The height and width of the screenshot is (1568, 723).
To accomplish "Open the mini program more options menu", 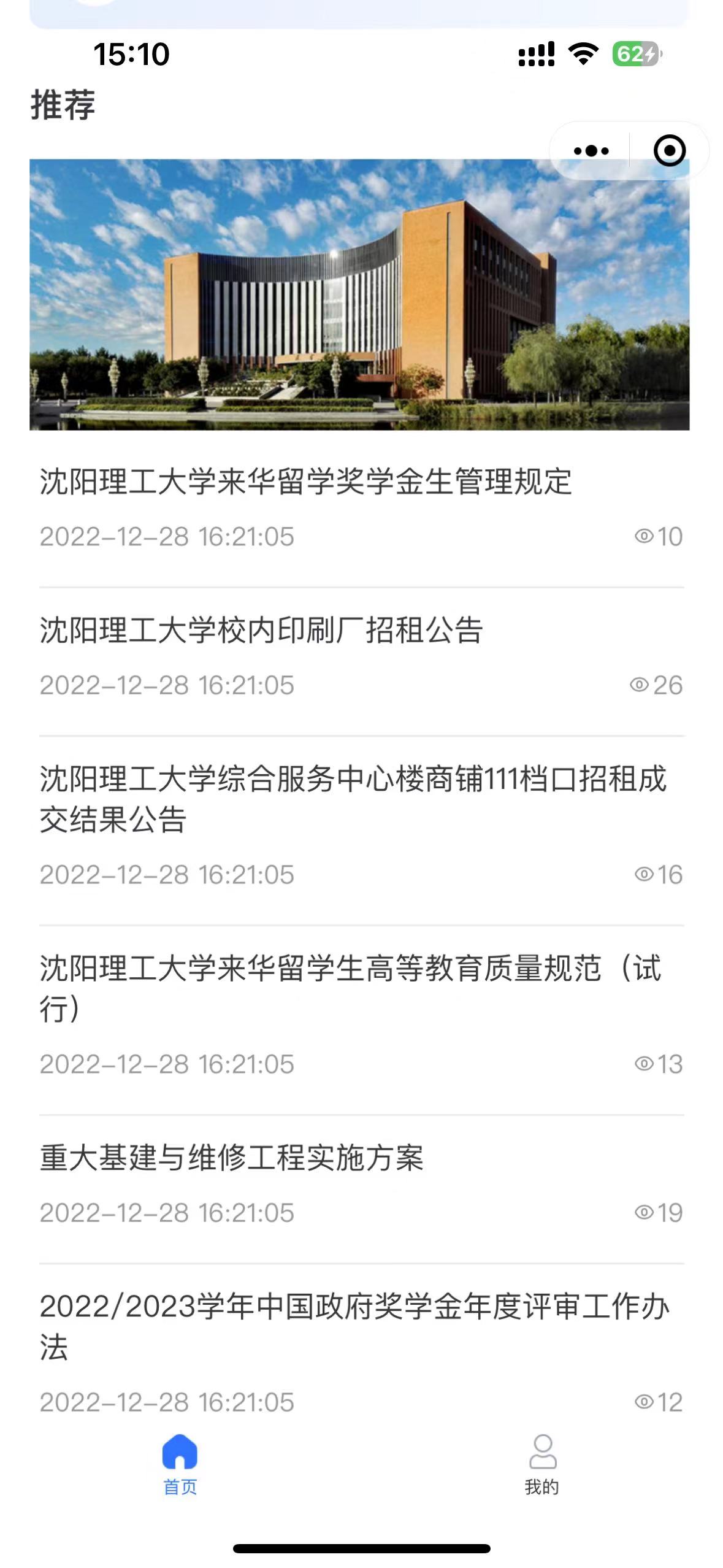I will [591, 151].
